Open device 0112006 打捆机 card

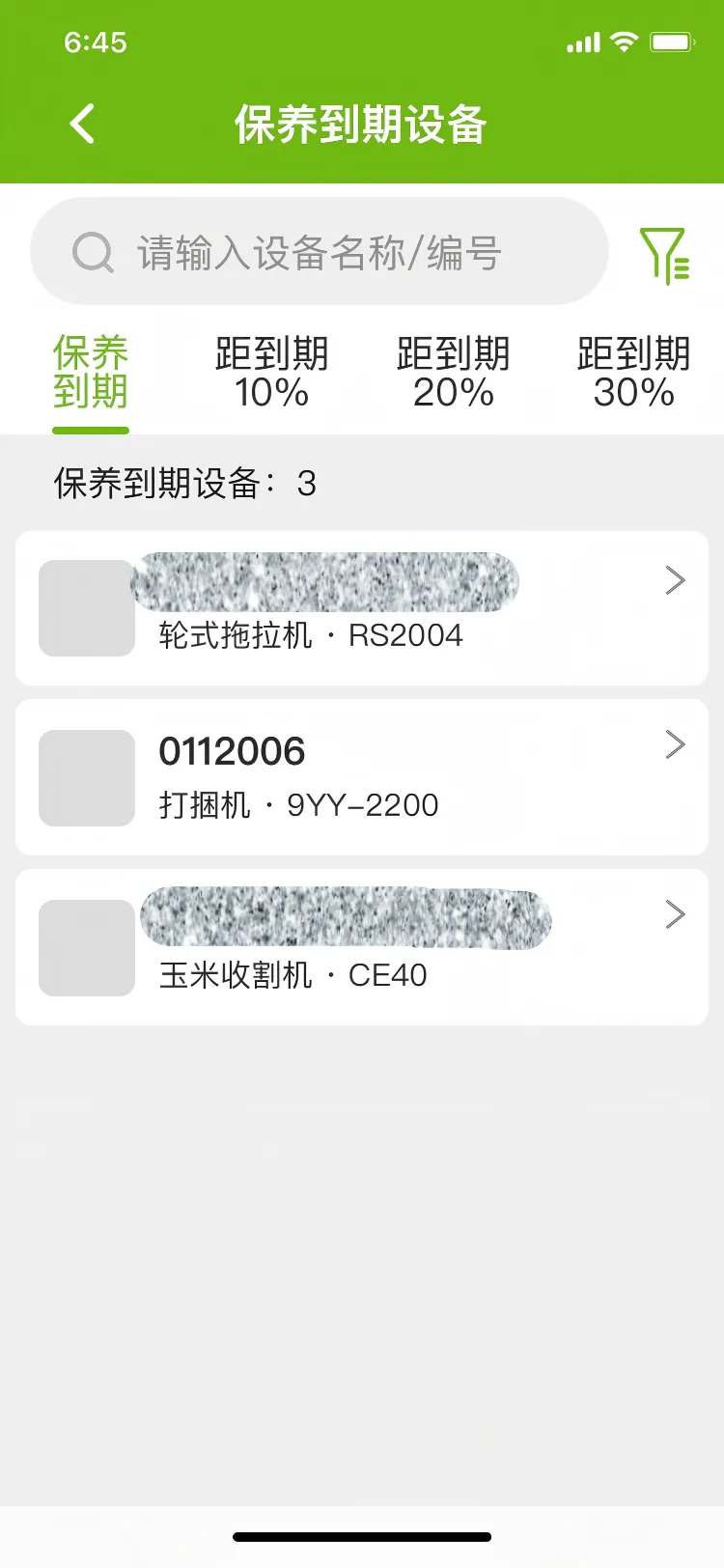click(x=362, y=778)
